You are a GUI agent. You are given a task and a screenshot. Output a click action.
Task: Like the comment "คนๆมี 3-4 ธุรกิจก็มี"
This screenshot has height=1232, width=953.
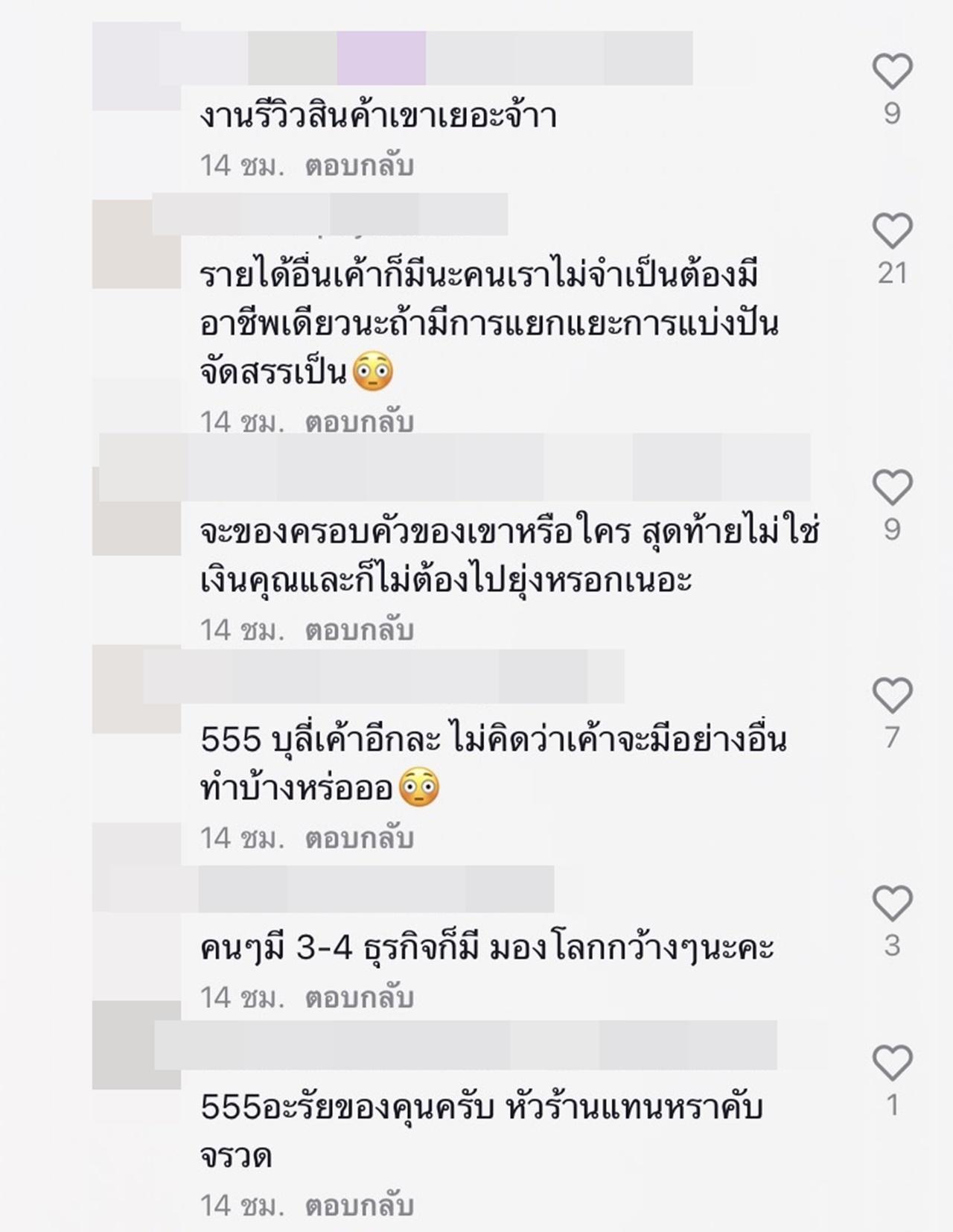[892, 904]
